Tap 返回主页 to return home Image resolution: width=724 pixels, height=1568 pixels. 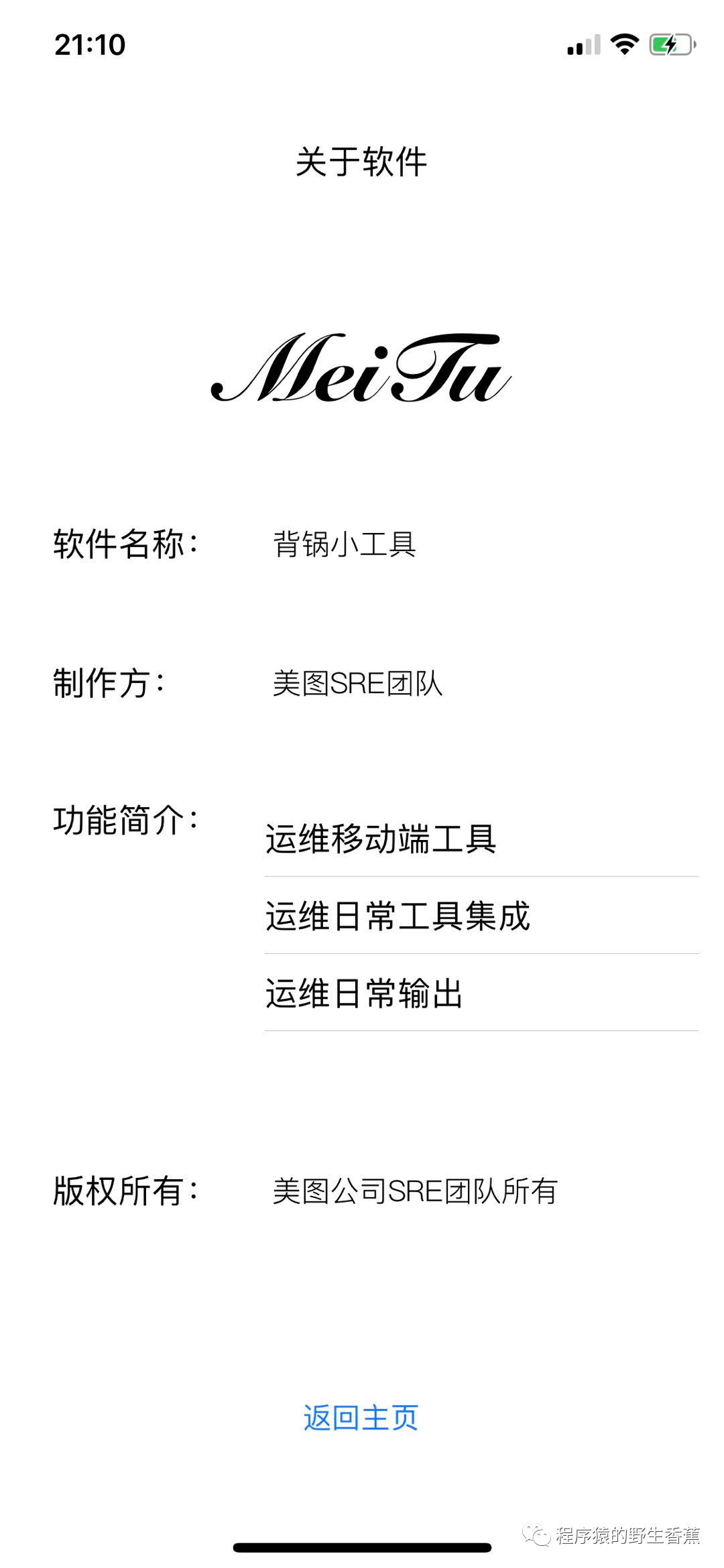[361, 1417]
